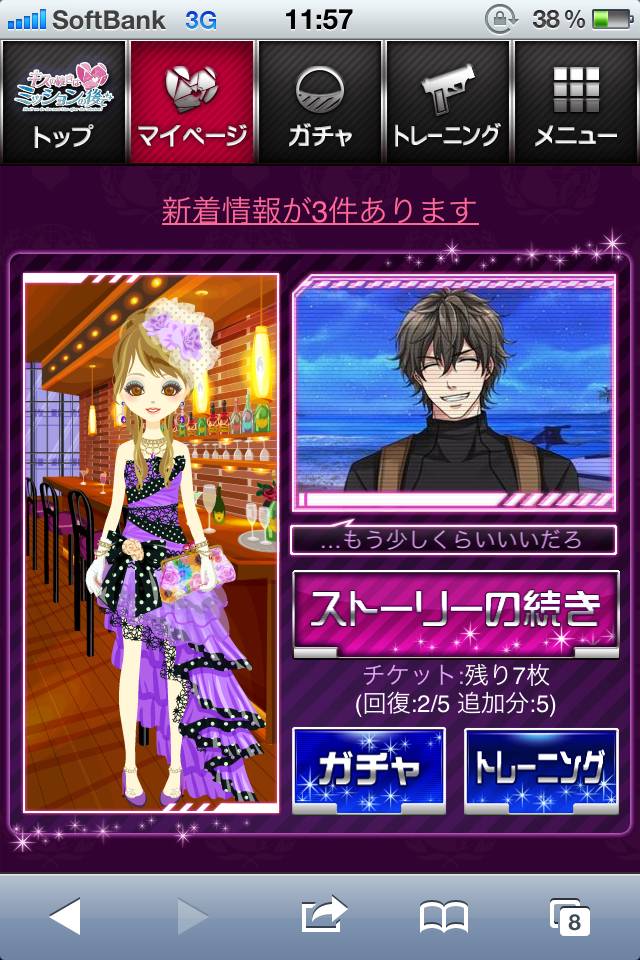Select the マイページ tab
The height and width of the screenshot is (960, 640).
[191, 103]
